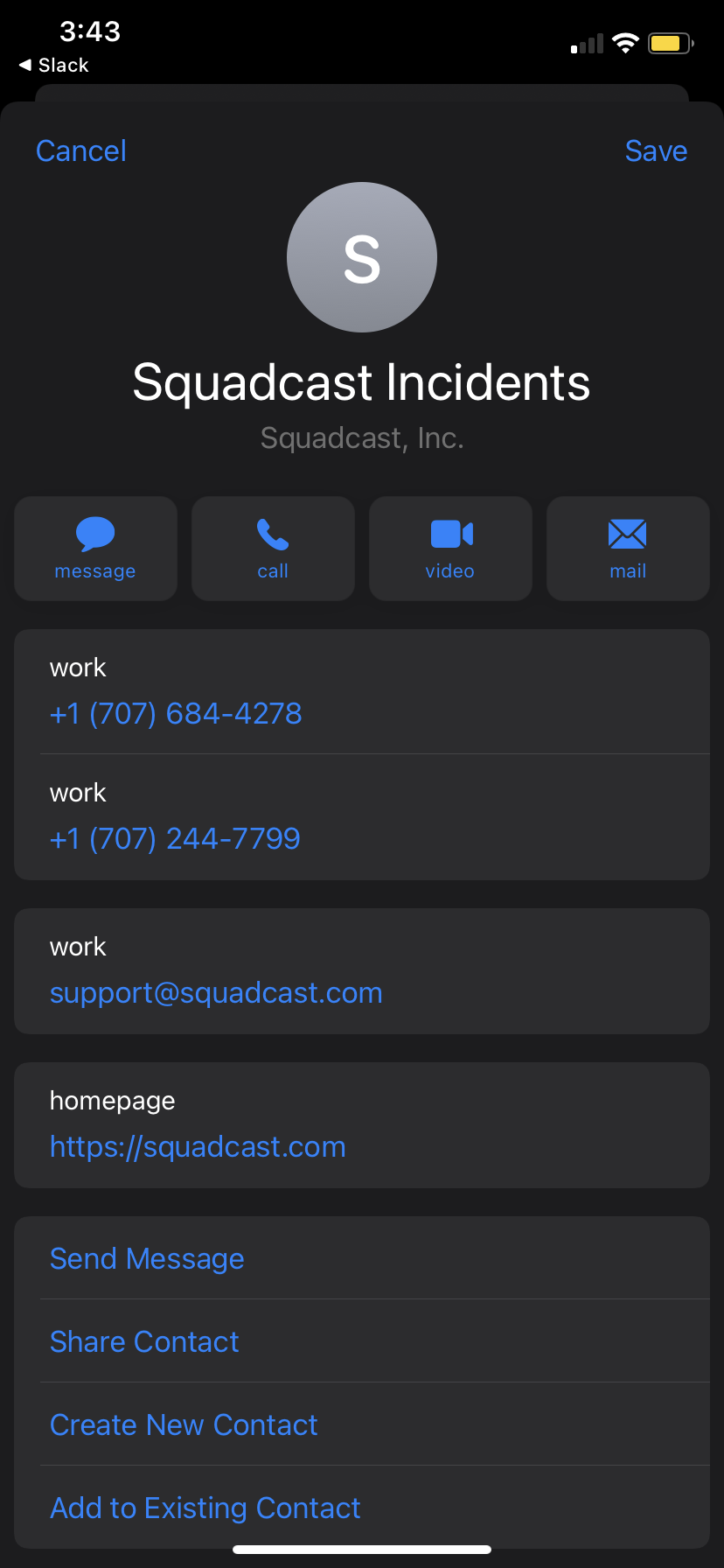Start a call with Squadcast Incidents

point(273,549)
